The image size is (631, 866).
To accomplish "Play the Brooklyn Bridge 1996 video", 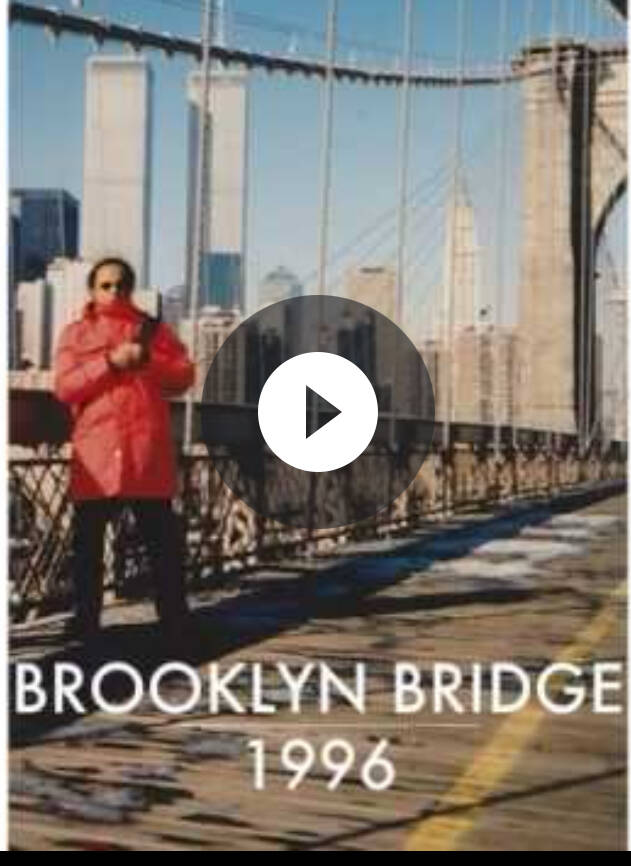I will click(318, 411).
